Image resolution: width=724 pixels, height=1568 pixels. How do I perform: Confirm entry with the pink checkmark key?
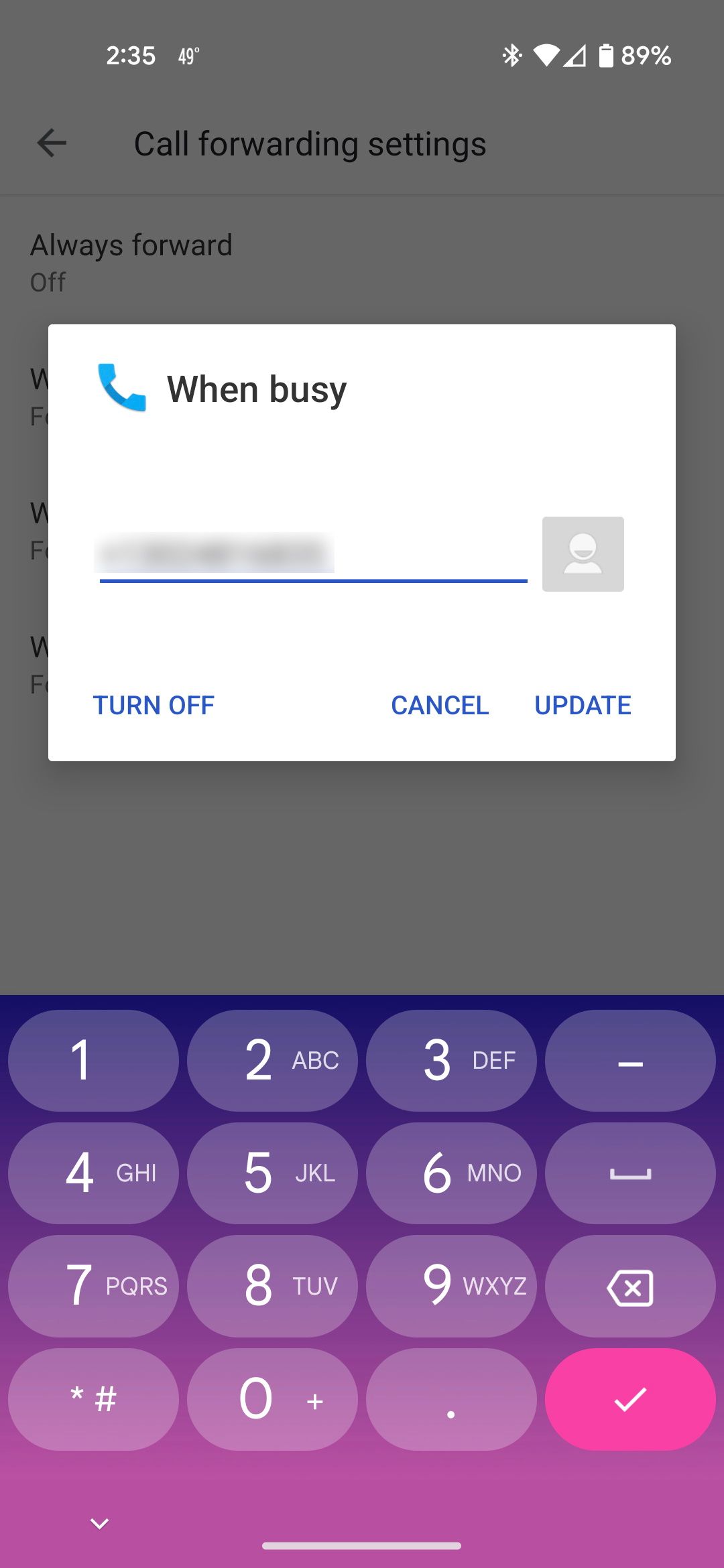(630, 1399)
